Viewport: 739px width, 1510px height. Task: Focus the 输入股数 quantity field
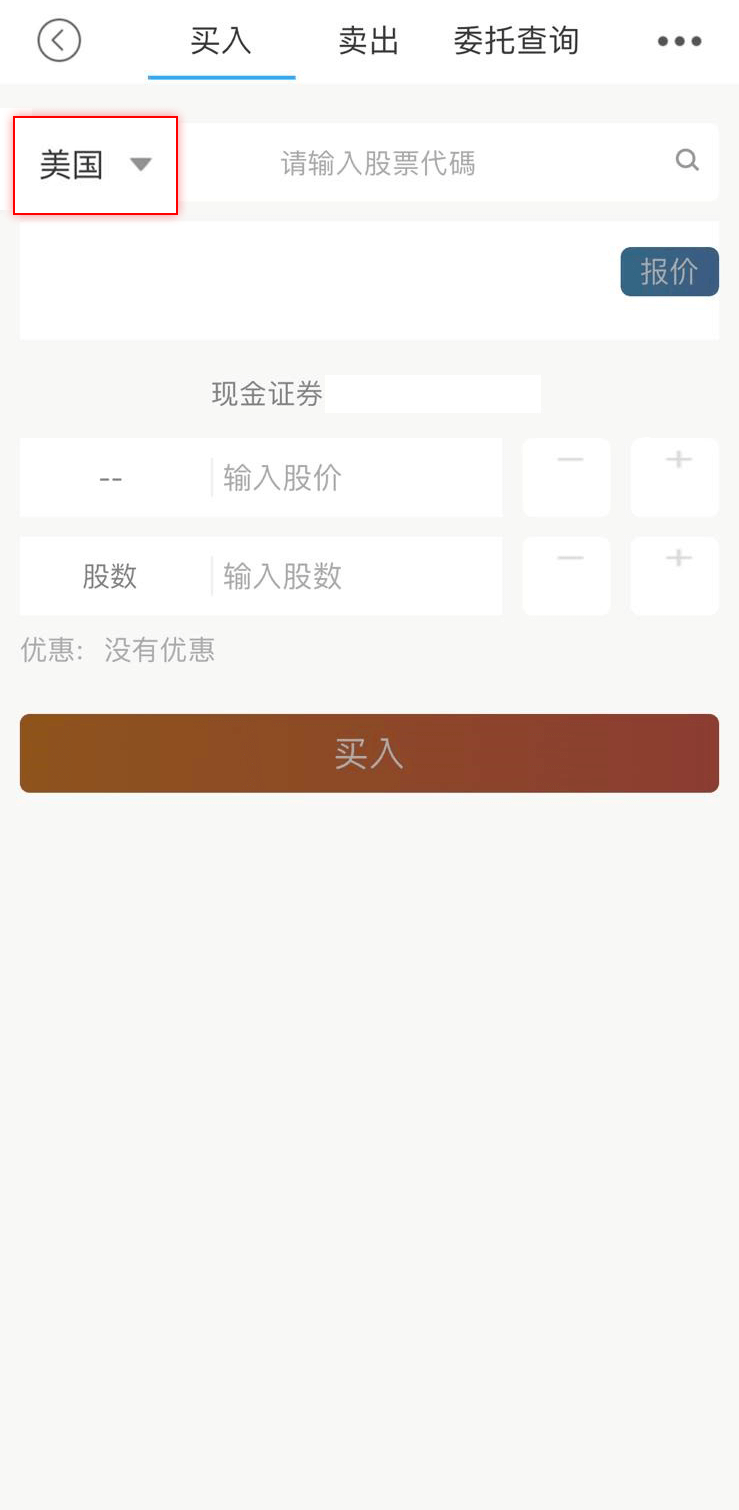[355, 576]
